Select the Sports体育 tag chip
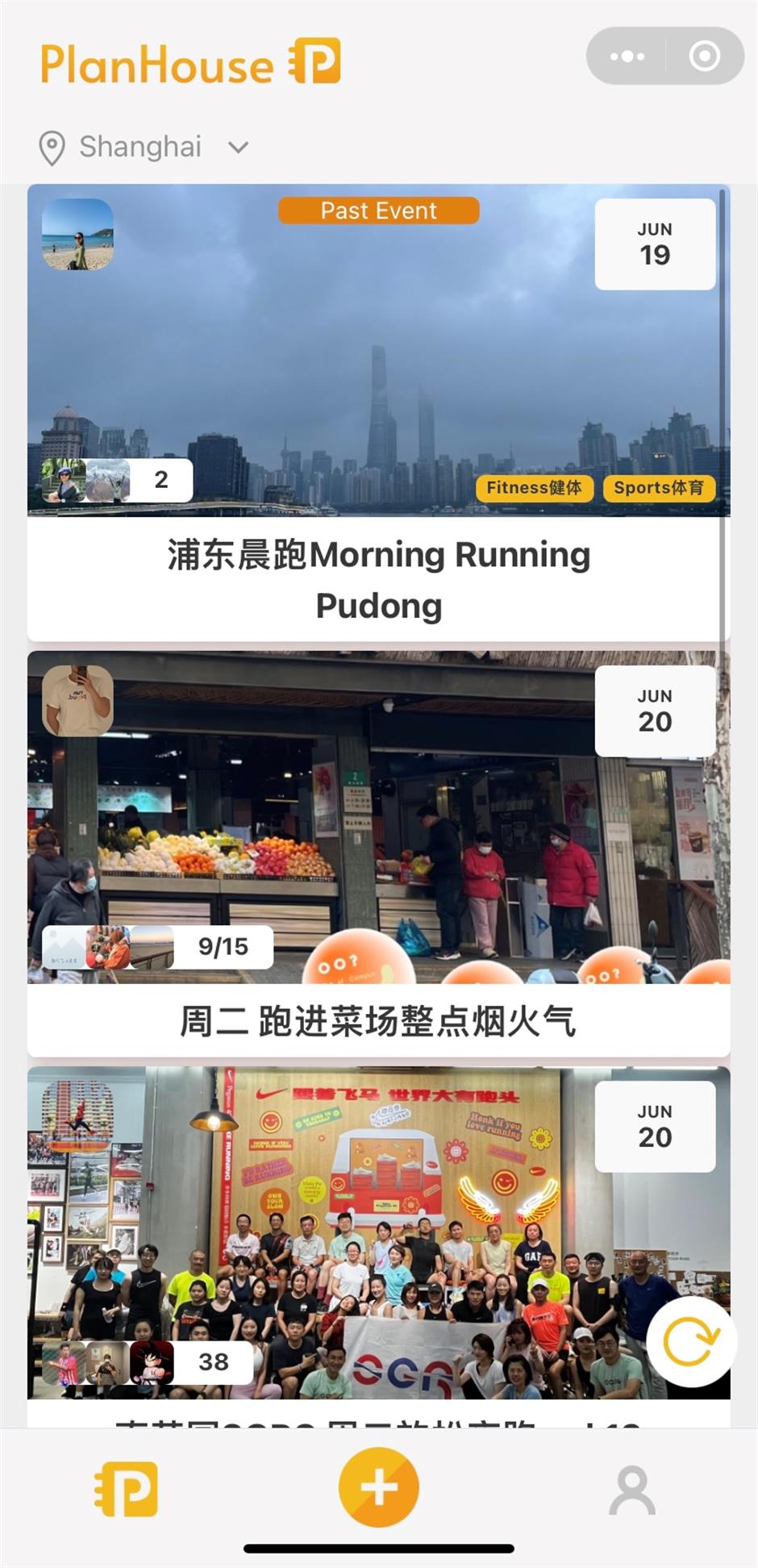Viewport: 758px width, 1568px height. click(659, 488)
